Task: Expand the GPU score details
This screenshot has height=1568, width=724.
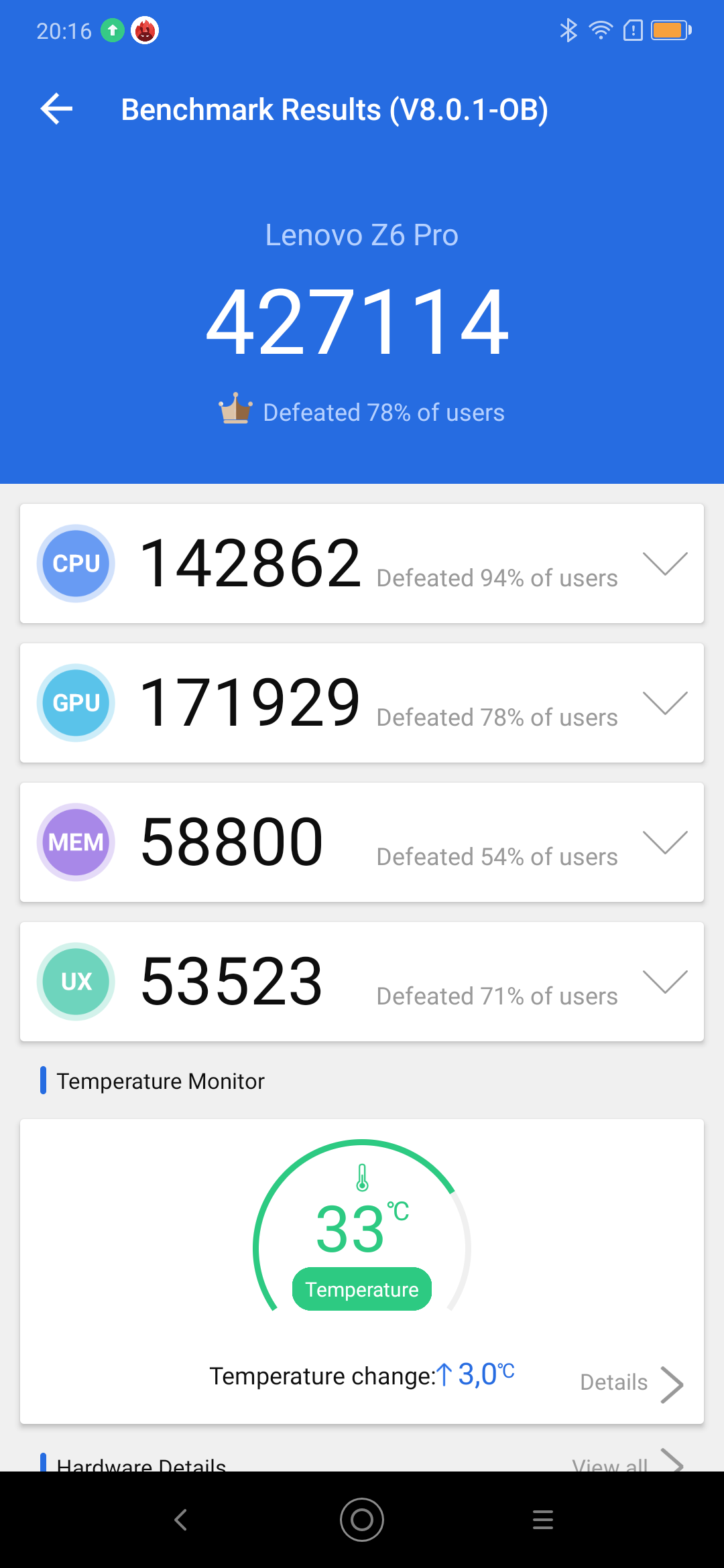Action: (666, 703)
